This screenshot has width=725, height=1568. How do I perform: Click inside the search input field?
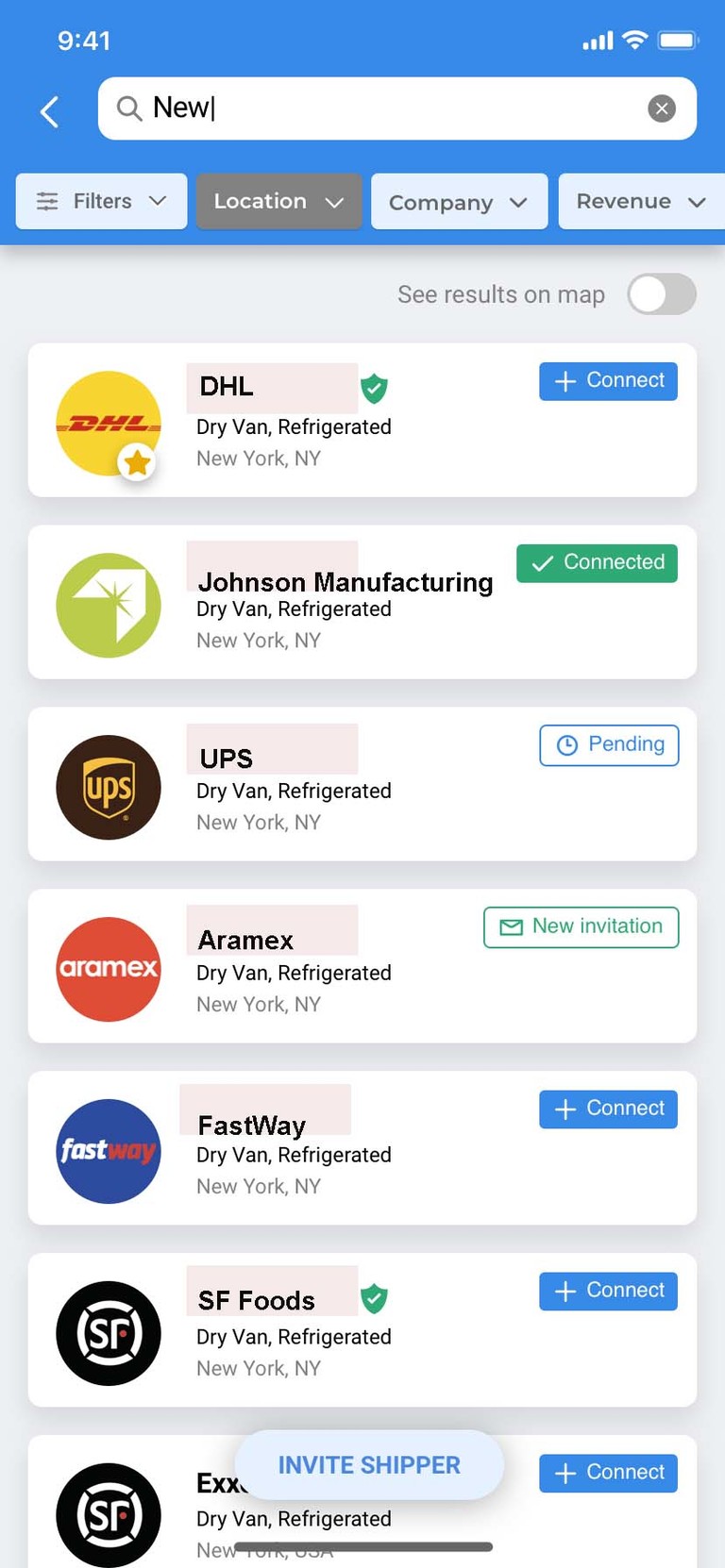tap(378, 108)
